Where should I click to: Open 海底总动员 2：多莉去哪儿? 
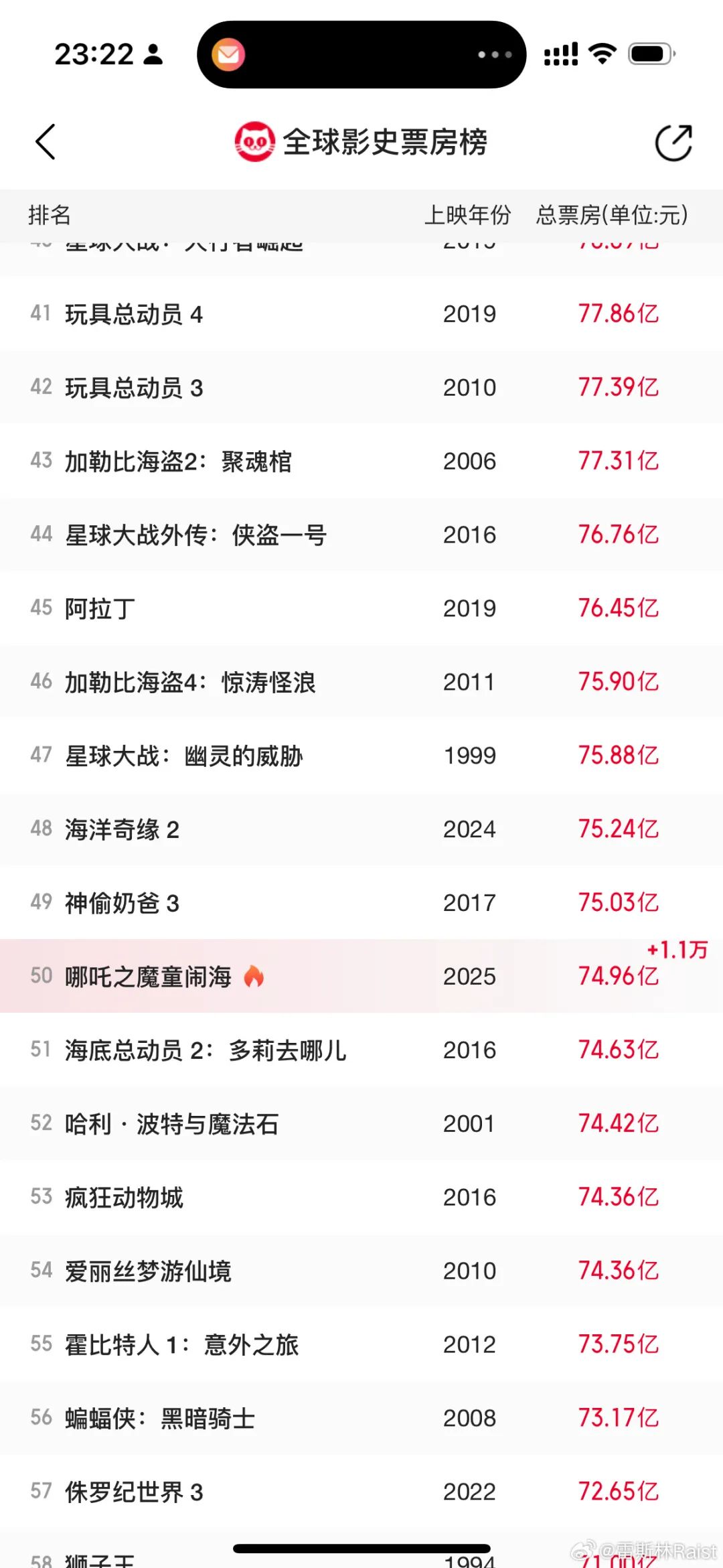click(x=206, y=1050)
